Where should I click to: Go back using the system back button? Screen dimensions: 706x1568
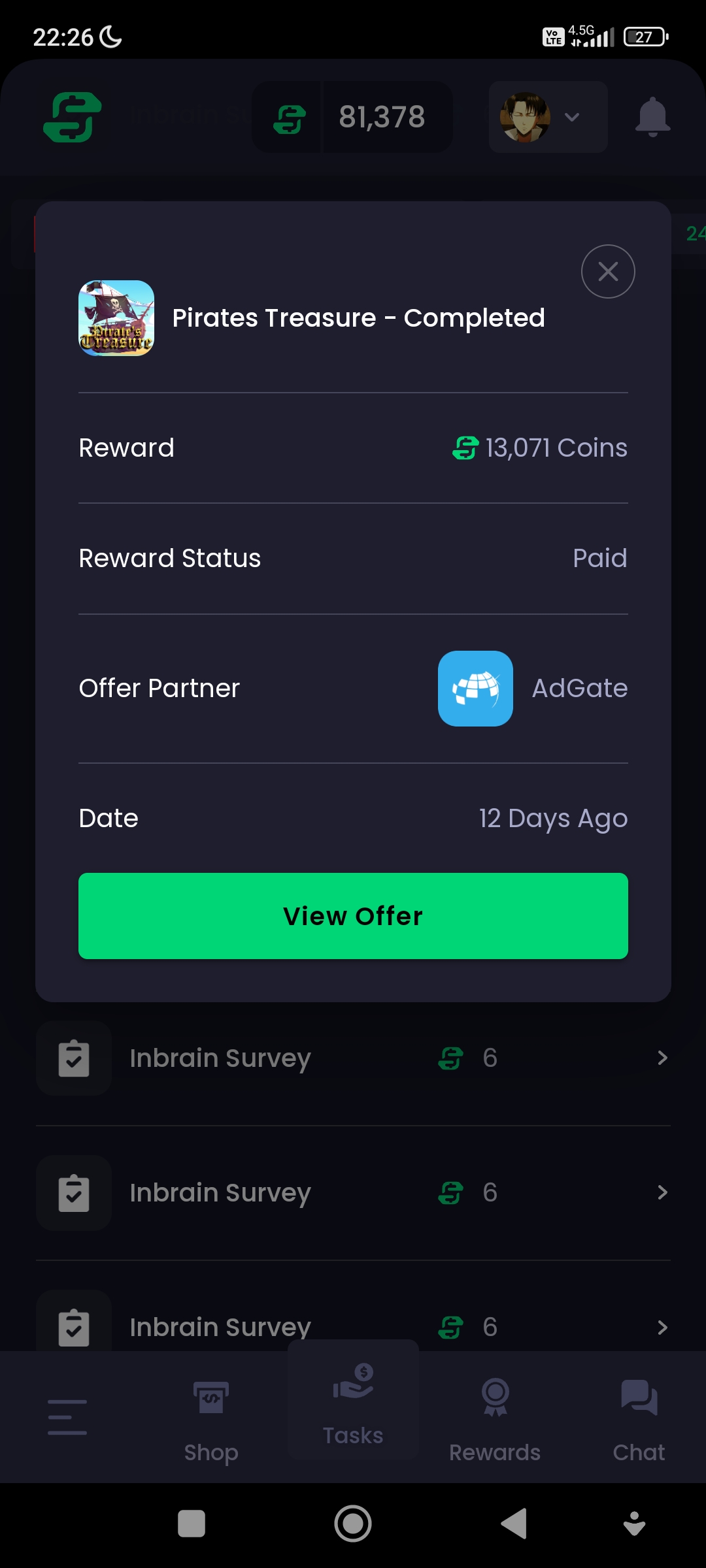coord(514,1524)
